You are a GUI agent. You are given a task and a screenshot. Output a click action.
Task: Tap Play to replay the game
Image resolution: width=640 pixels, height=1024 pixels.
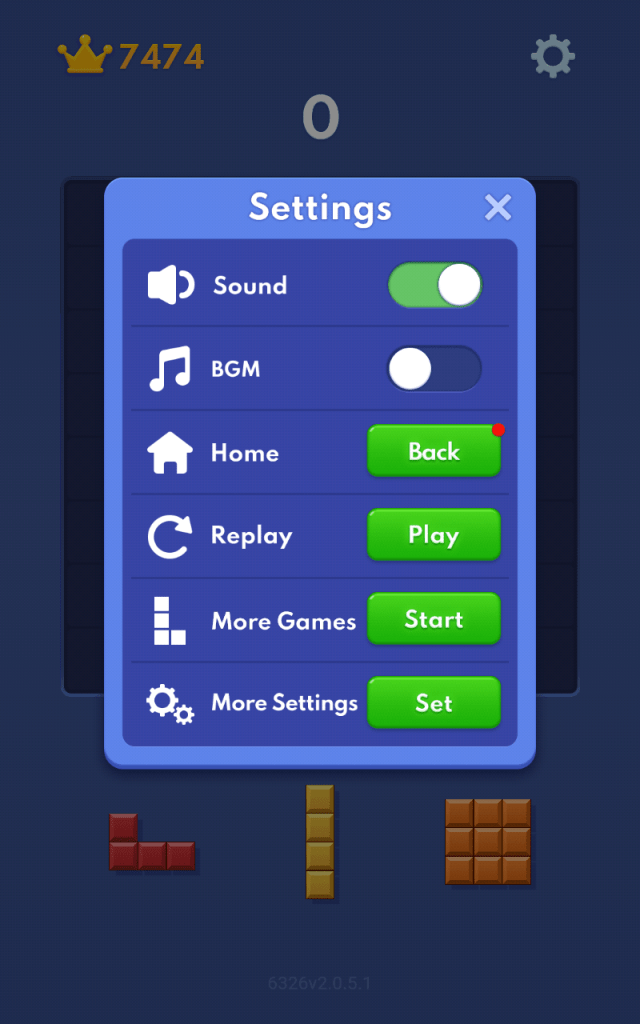[x=434, y=536]
